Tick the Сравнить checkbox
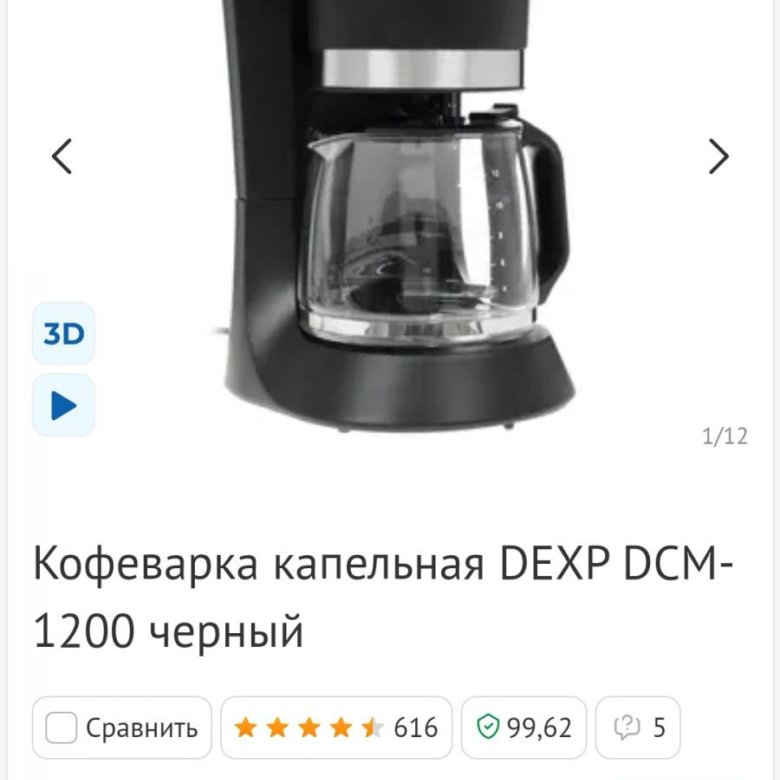780x780 pixels. click(62, 728)
